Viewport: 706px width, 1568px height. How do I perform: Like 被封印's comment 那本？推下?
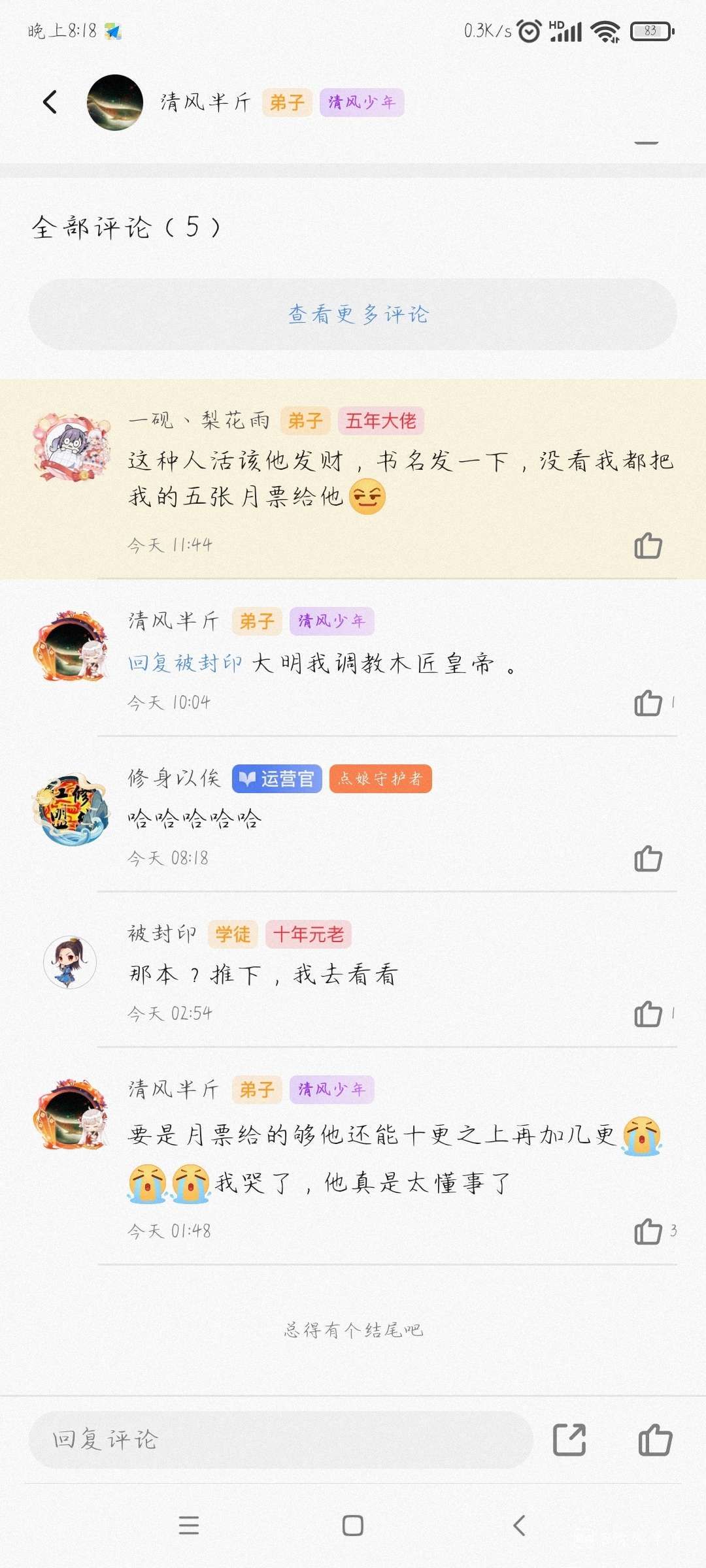[648, 1014]
